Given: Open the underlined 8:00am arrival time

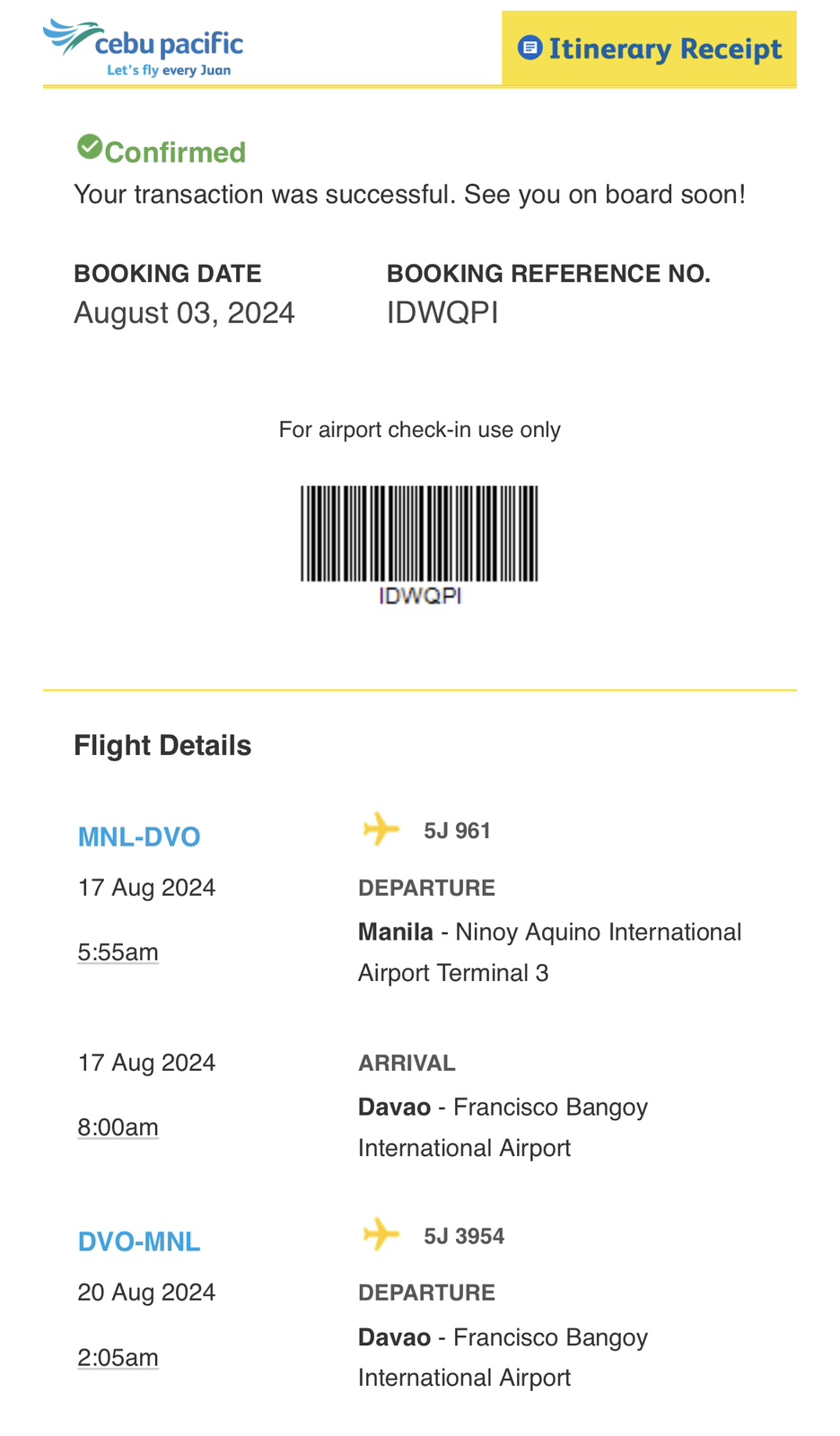Looking at the screenshot, I should (118, 1127).
